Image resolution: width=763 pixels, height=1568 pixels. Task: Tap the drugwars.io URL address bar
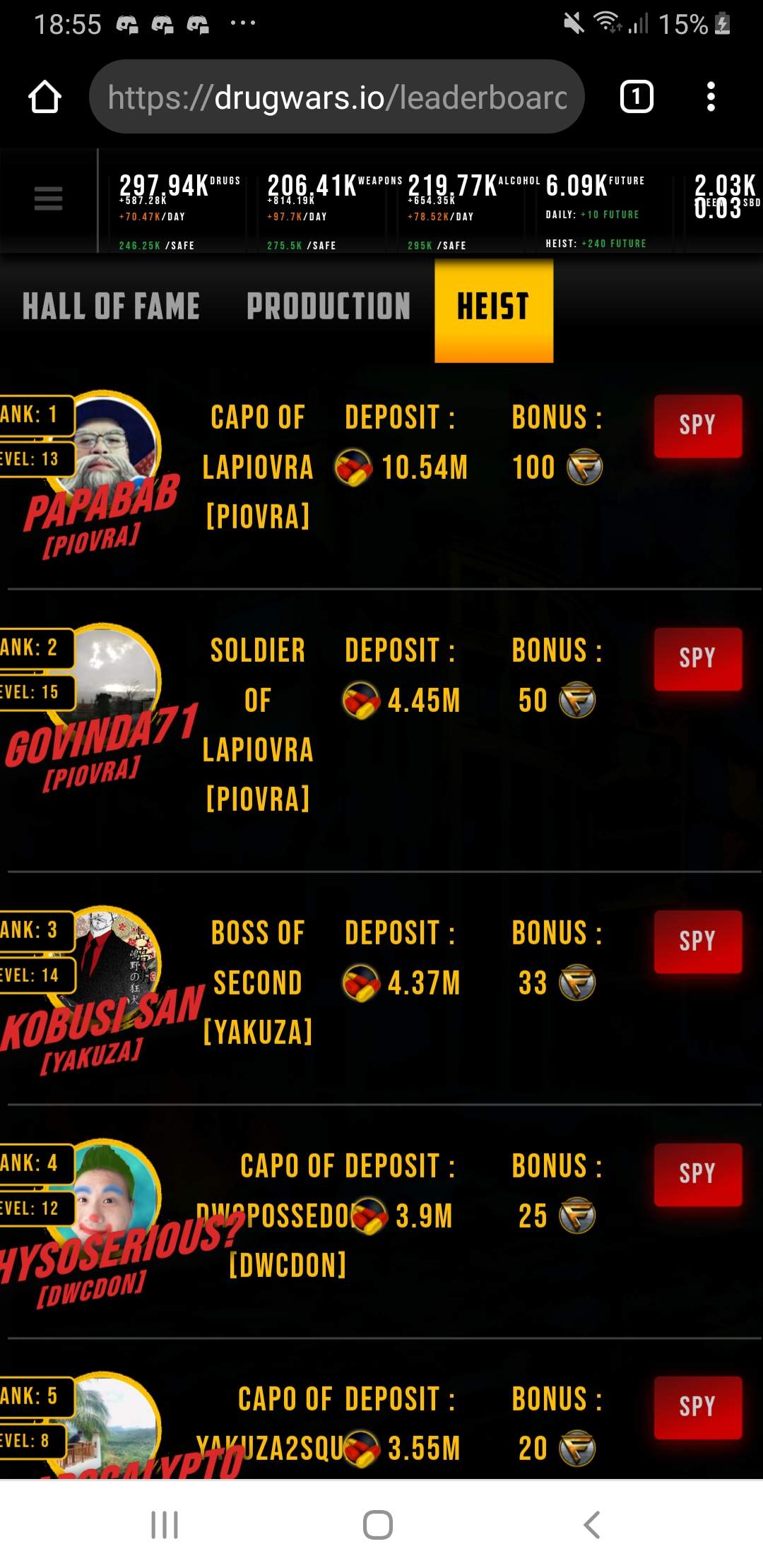336,97
